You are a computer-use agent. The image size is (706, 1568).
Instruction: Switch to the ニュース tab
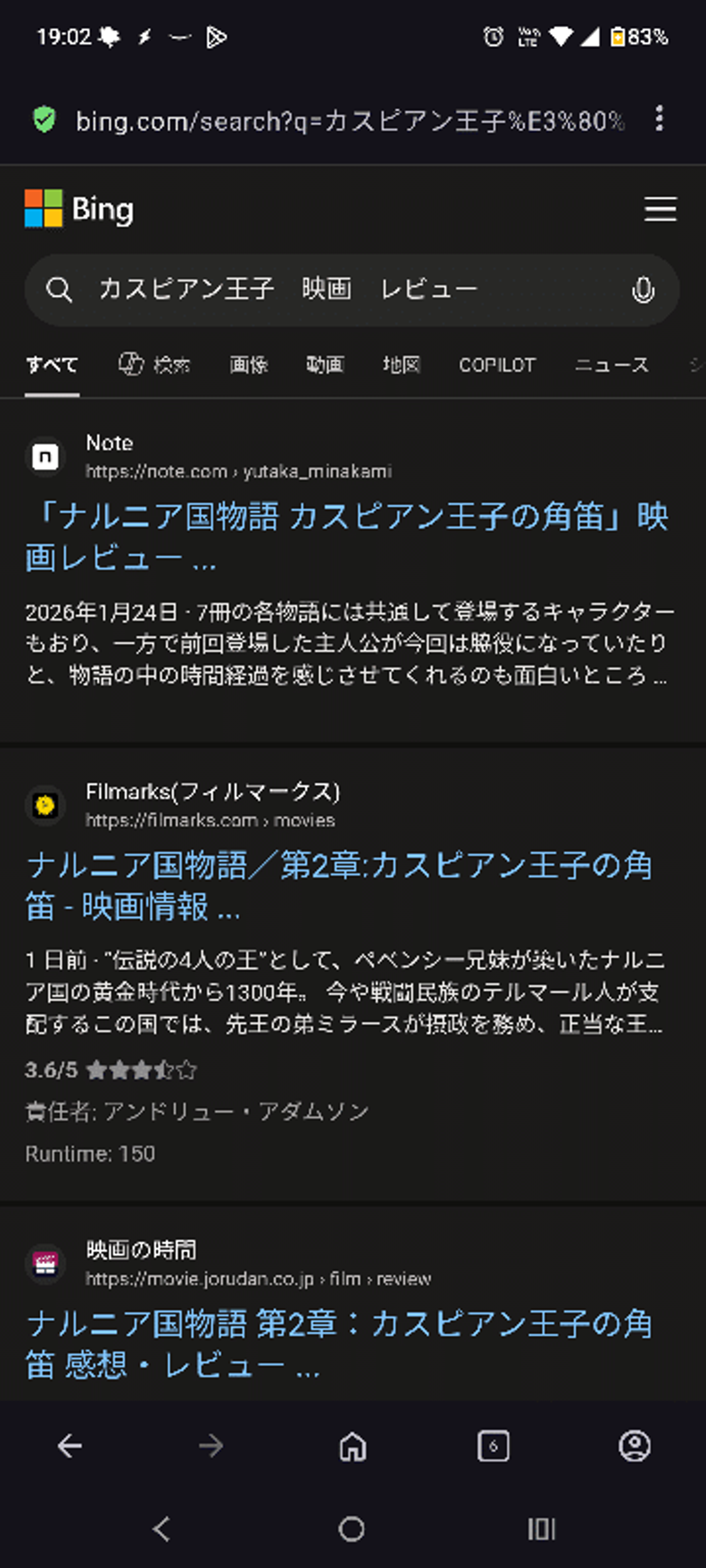611,365
